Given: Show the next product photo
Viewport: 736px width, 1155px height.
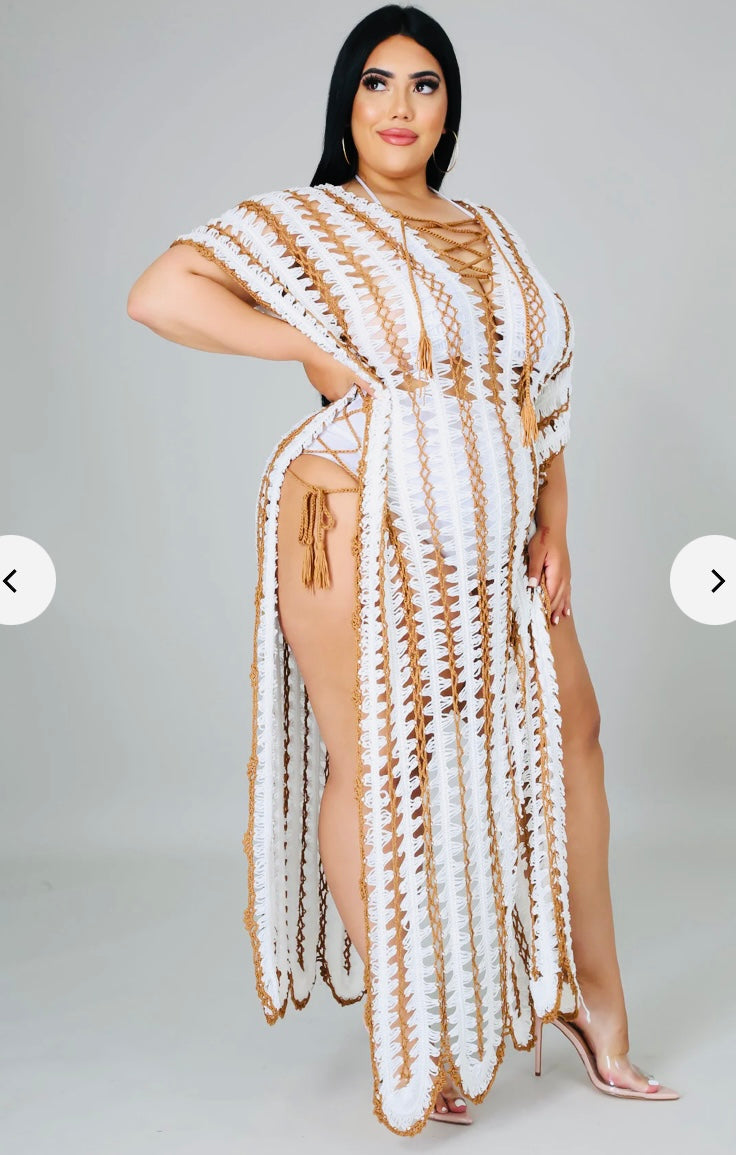Looking at the screenshot, I should 714,580.
